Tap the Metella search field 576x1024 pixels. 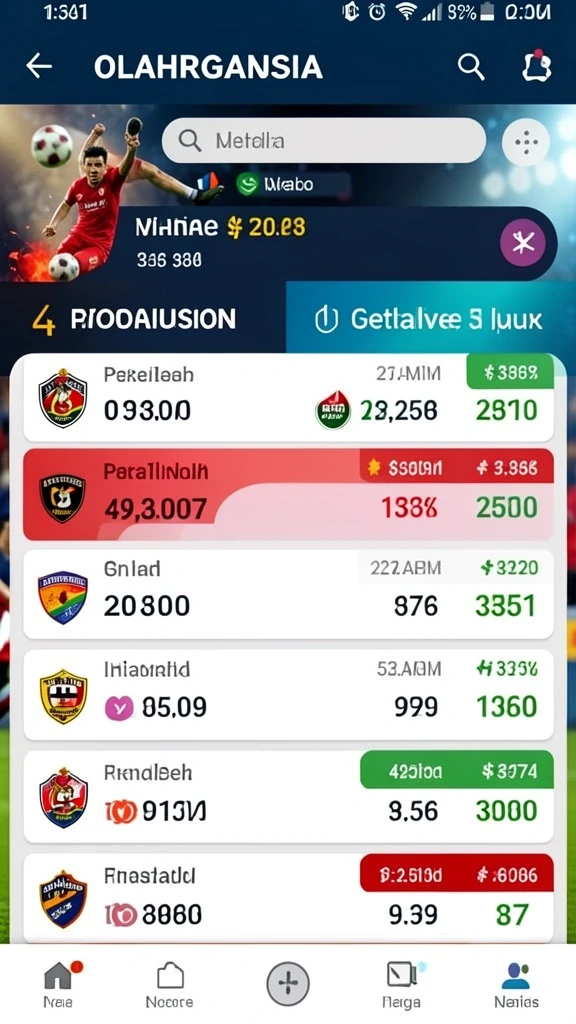324,140
